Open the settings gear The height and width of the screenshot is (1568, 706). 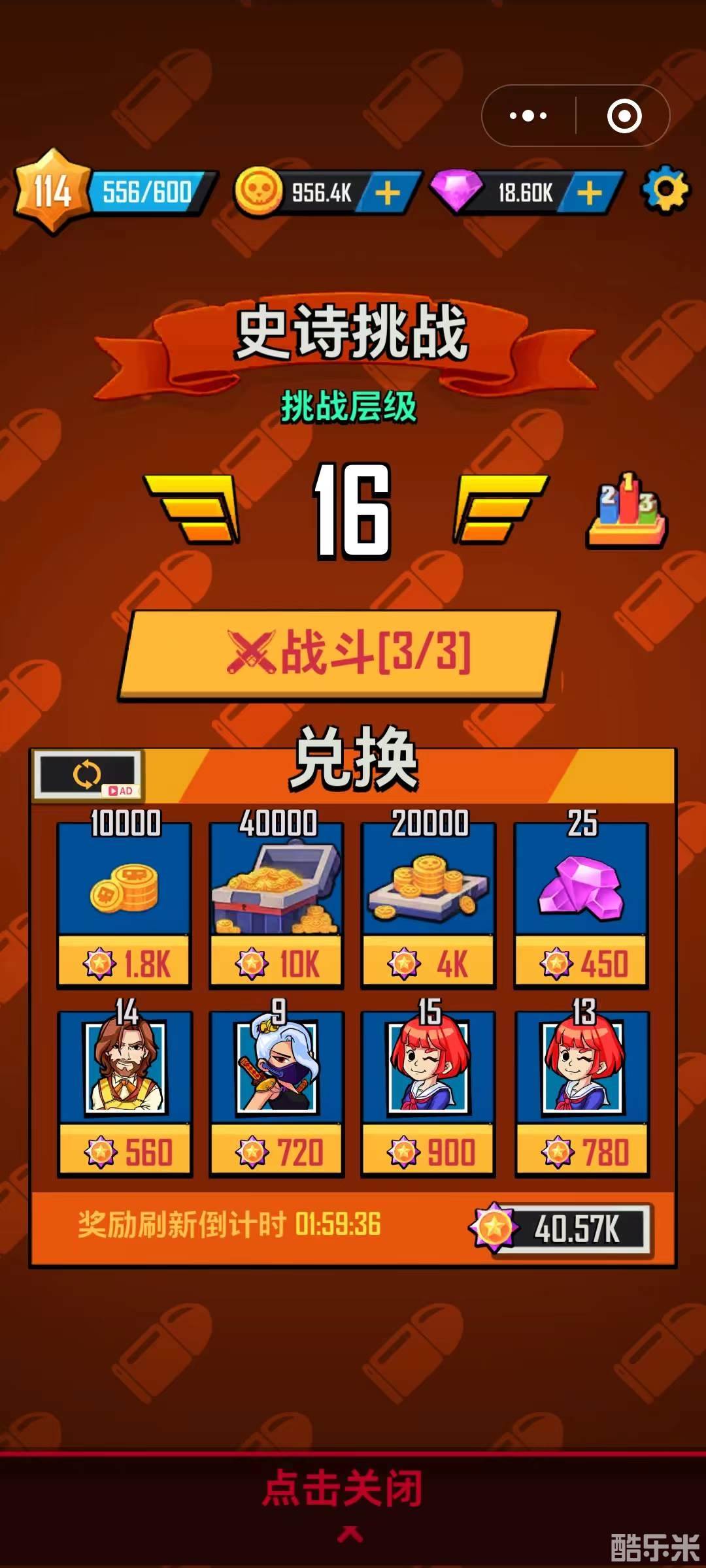(x=665, y=191)
